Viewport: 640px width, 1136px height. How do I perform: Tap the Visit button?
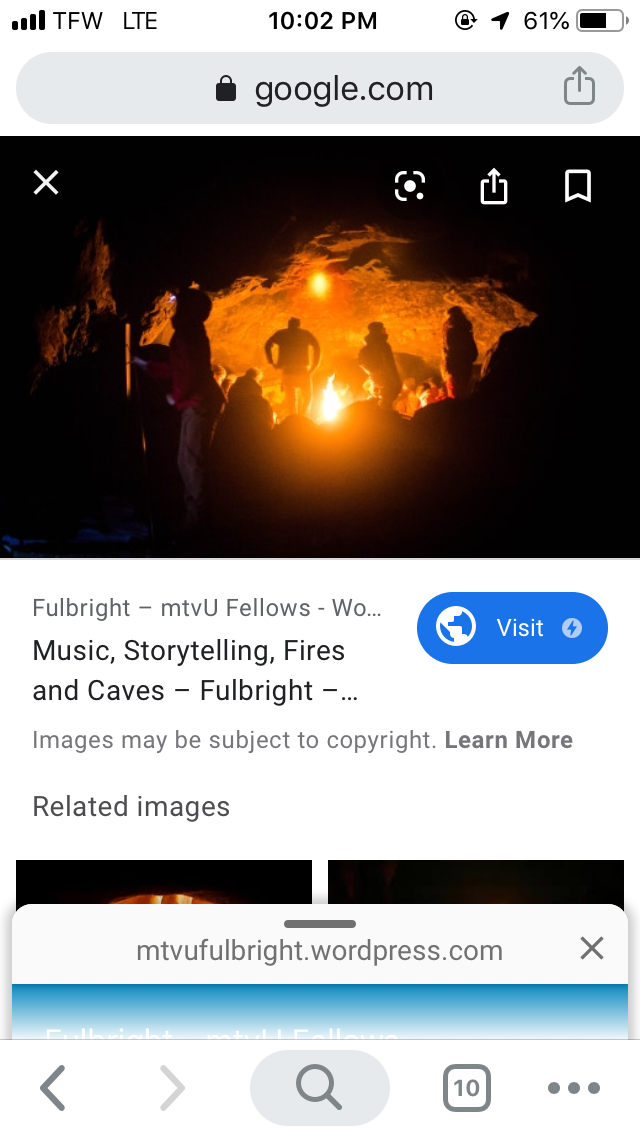coord(512,628)
